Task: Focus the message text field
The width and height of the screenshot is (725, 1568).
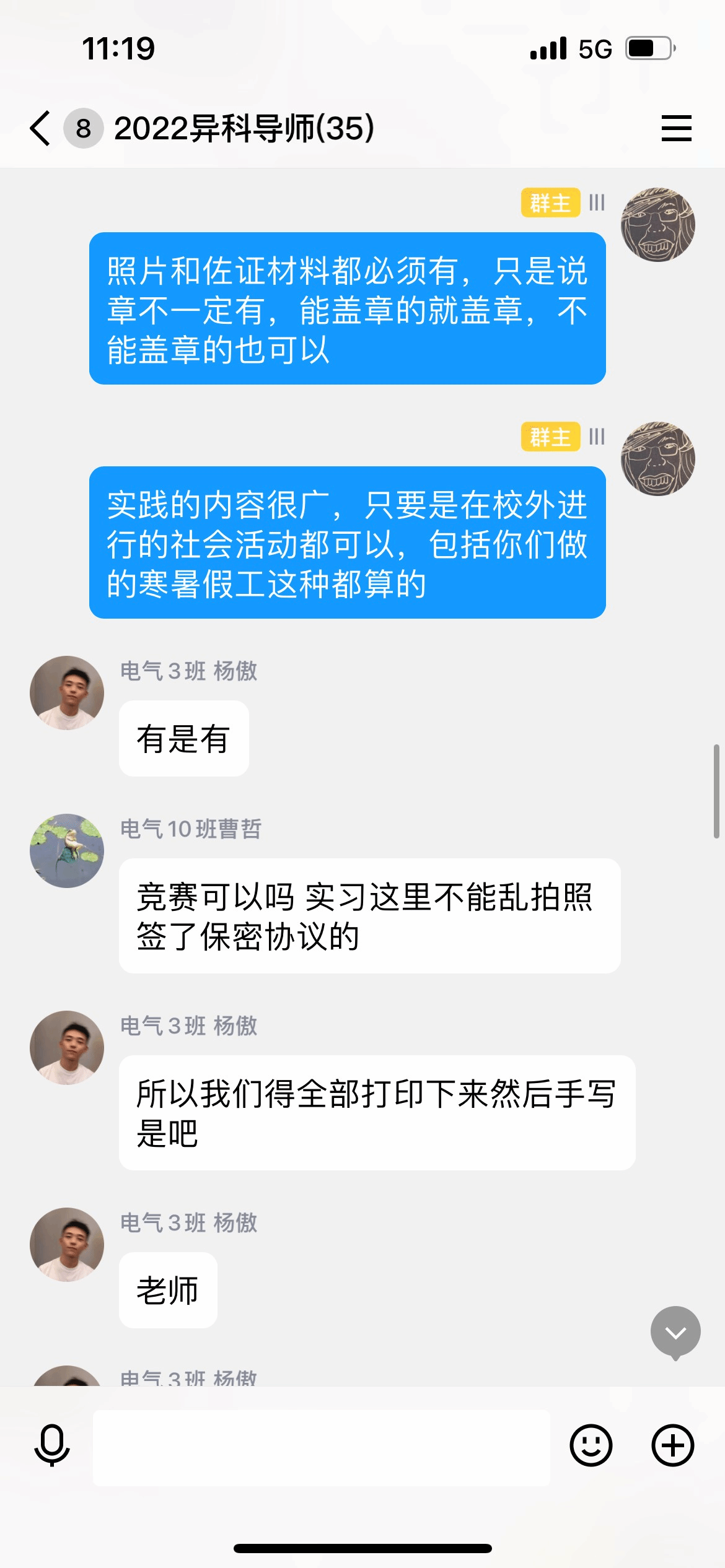Action: (321, 1447)
